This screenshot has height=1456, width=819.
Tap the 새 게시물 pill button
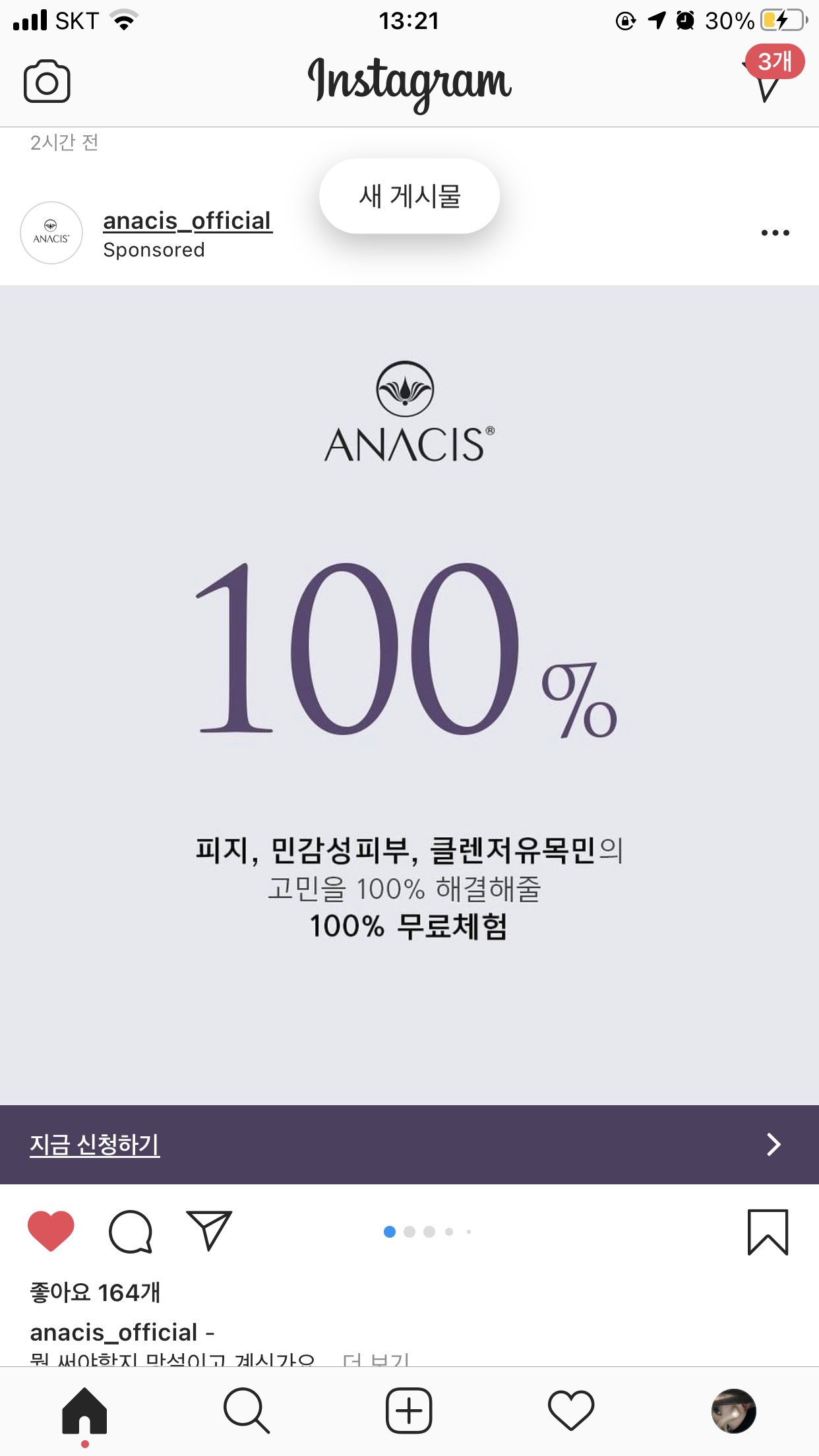(x=409, y=196)
